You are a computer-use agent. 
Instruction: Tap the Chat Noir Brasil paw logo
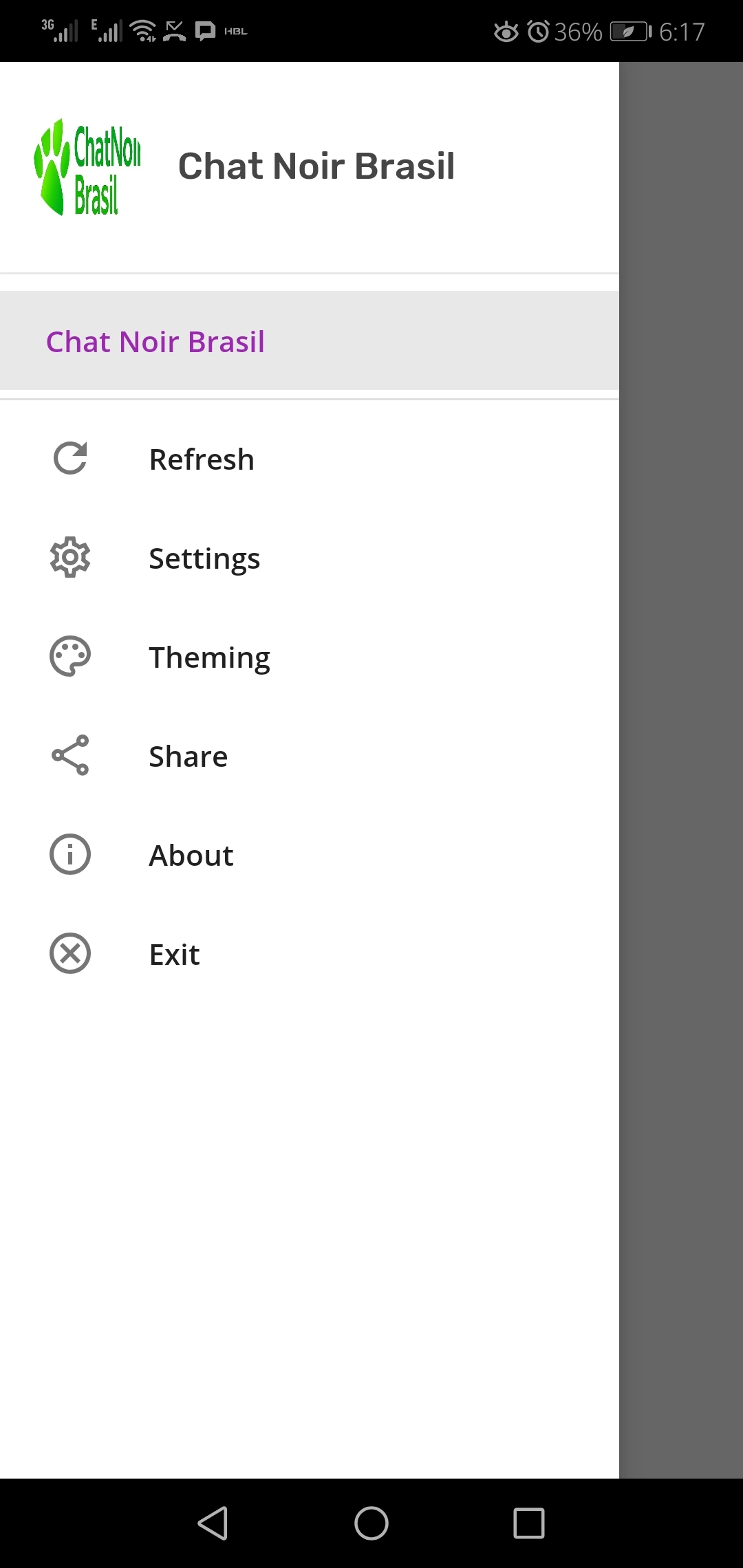[x=89, y=165]
